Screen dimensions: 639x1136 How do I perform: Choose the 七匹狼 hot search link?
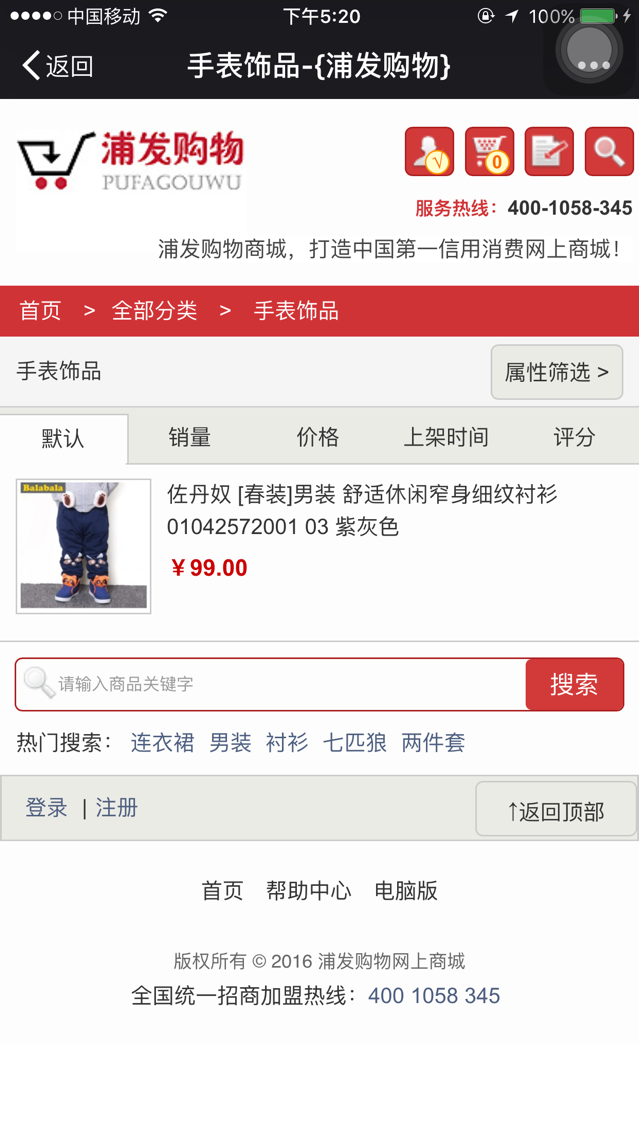click(354, 743)
